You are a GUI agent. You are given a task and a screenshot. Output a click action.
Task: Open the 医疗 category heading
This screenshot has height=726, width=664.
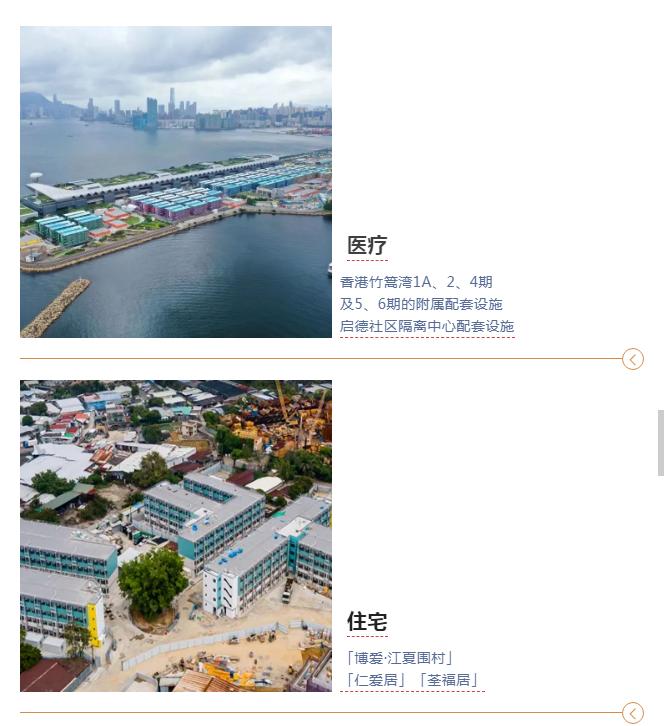(367, 246)
